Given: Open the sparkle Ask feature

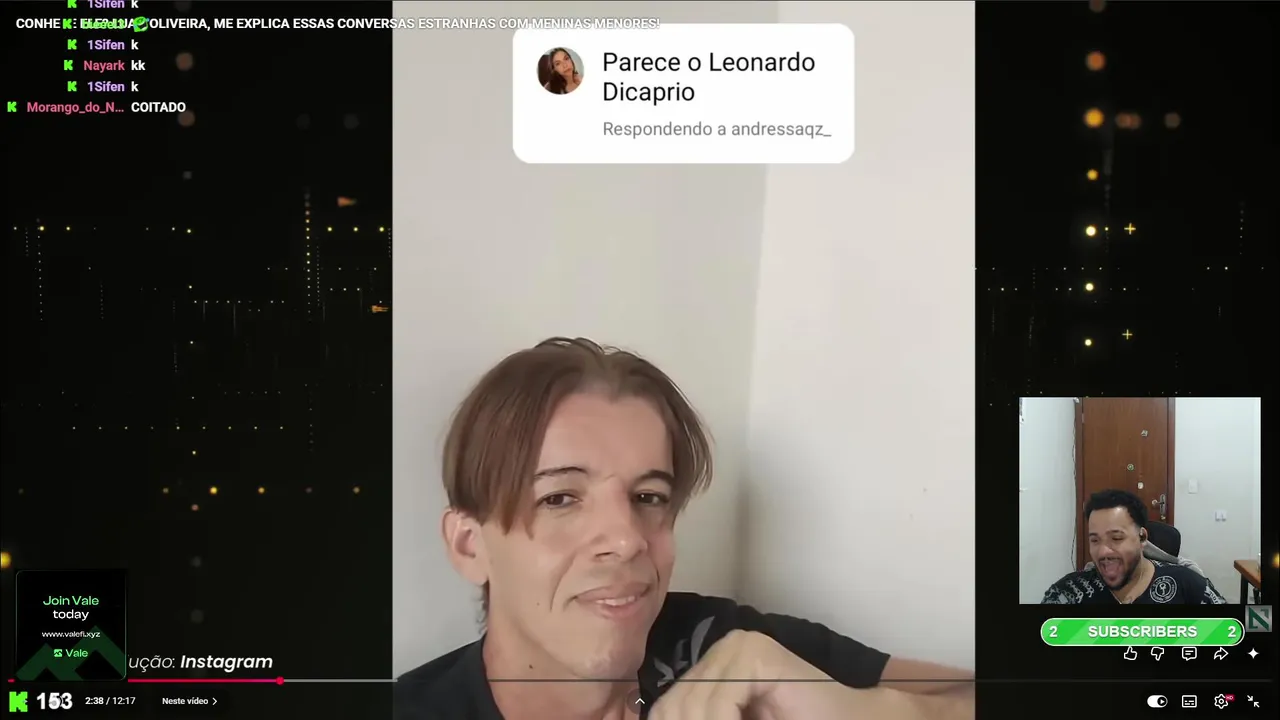Looking at the screenshot, I should click(x=1253, y=654).
